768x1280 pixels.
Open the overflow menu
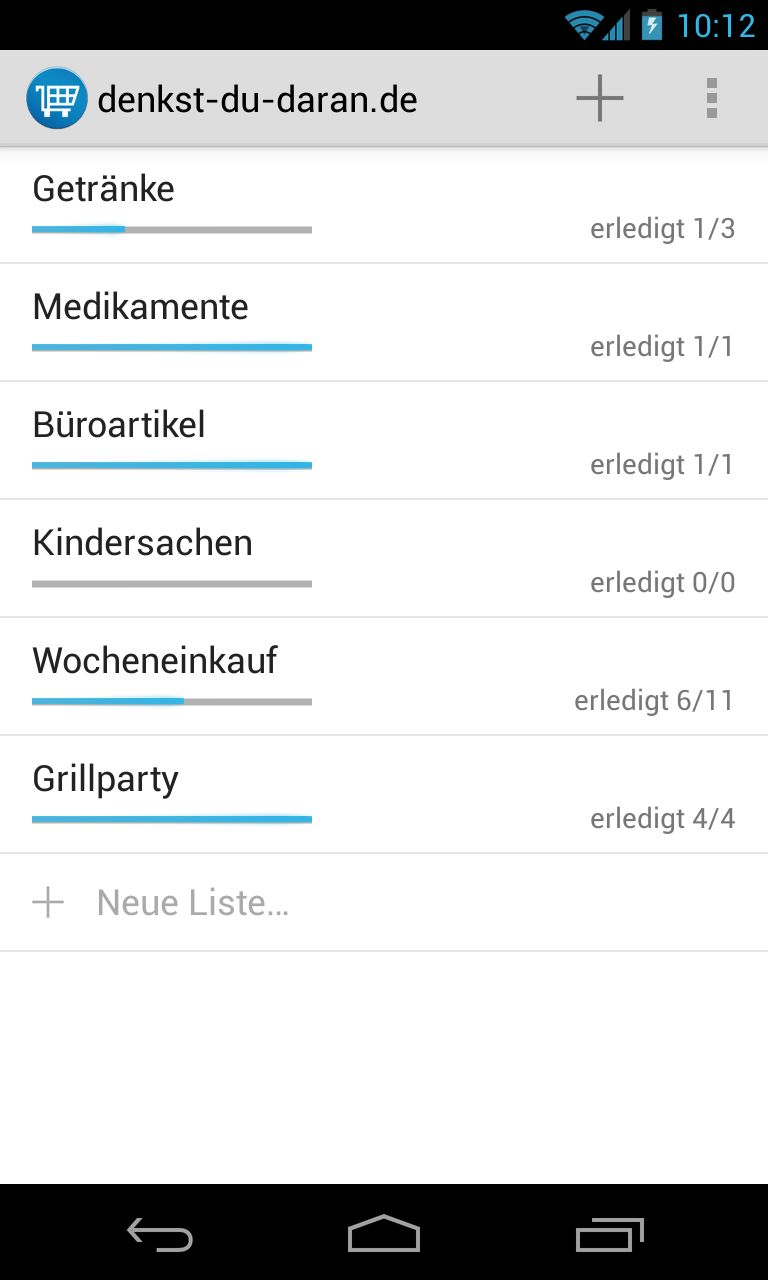(x=711, y=98)
